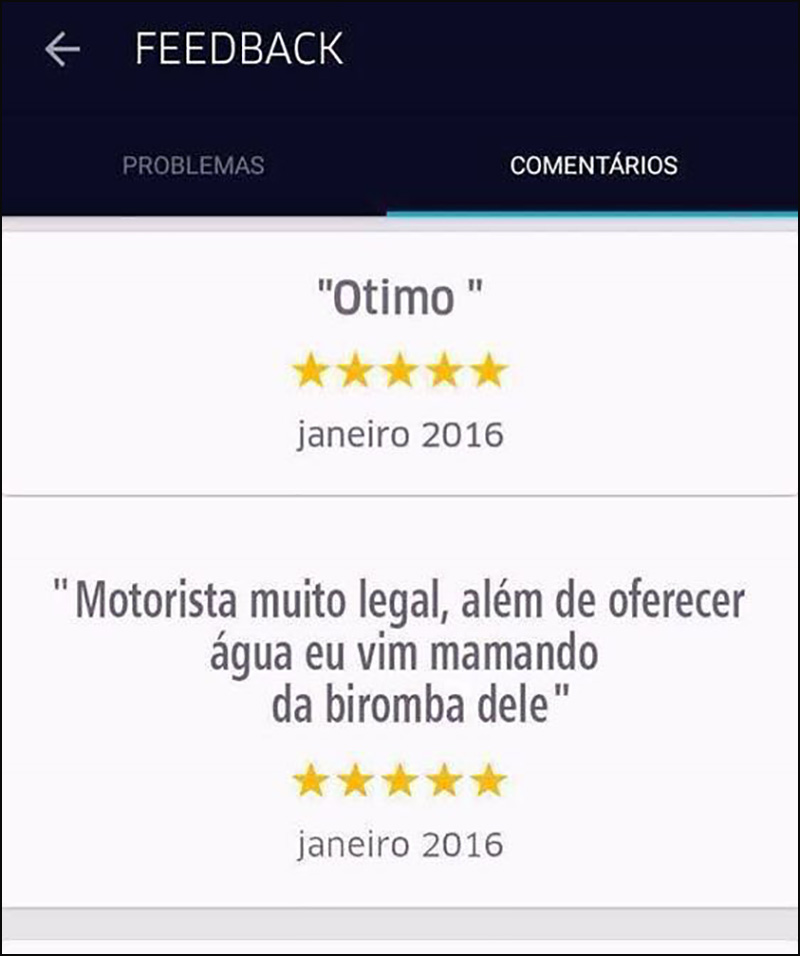
Task: Open the Motorista muito legal review
Action: point(399,645)
